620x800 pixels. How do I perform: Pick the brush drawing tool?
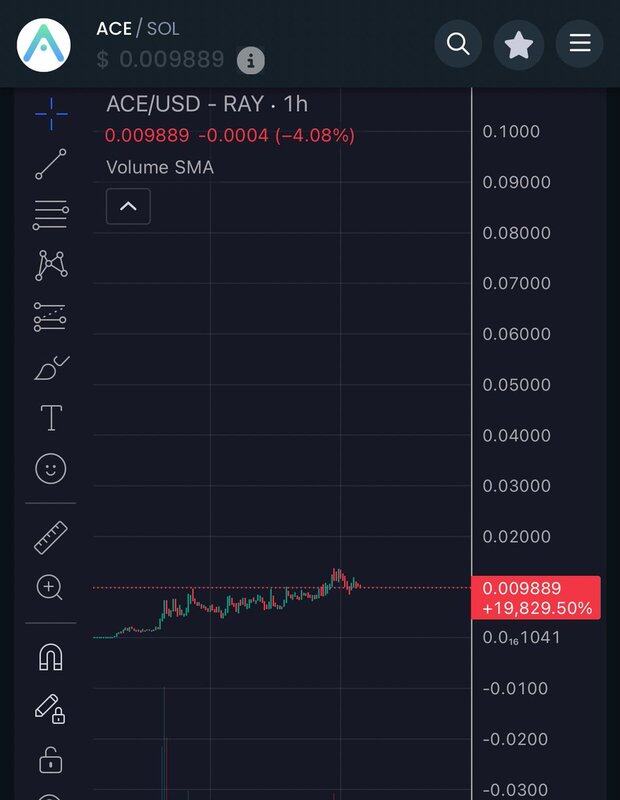pyautogui.click(x=51, y=368)
